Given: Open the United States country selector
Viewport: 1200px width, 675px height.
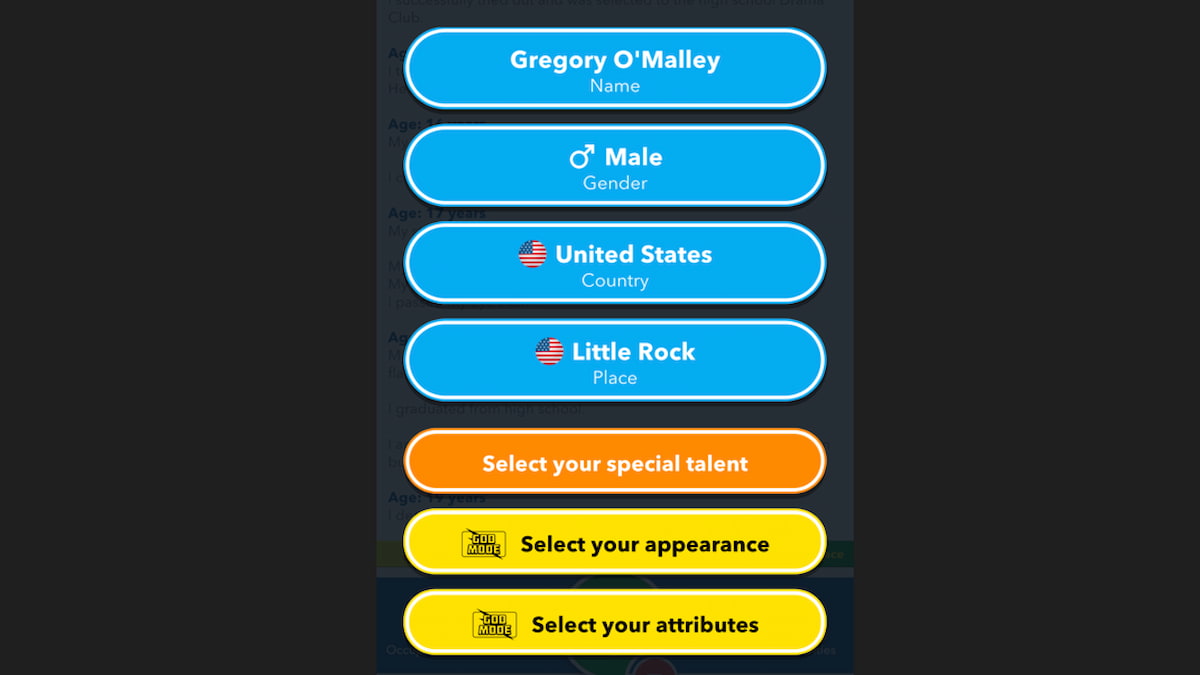Looking at the screenshot, I should click(614, 263).
